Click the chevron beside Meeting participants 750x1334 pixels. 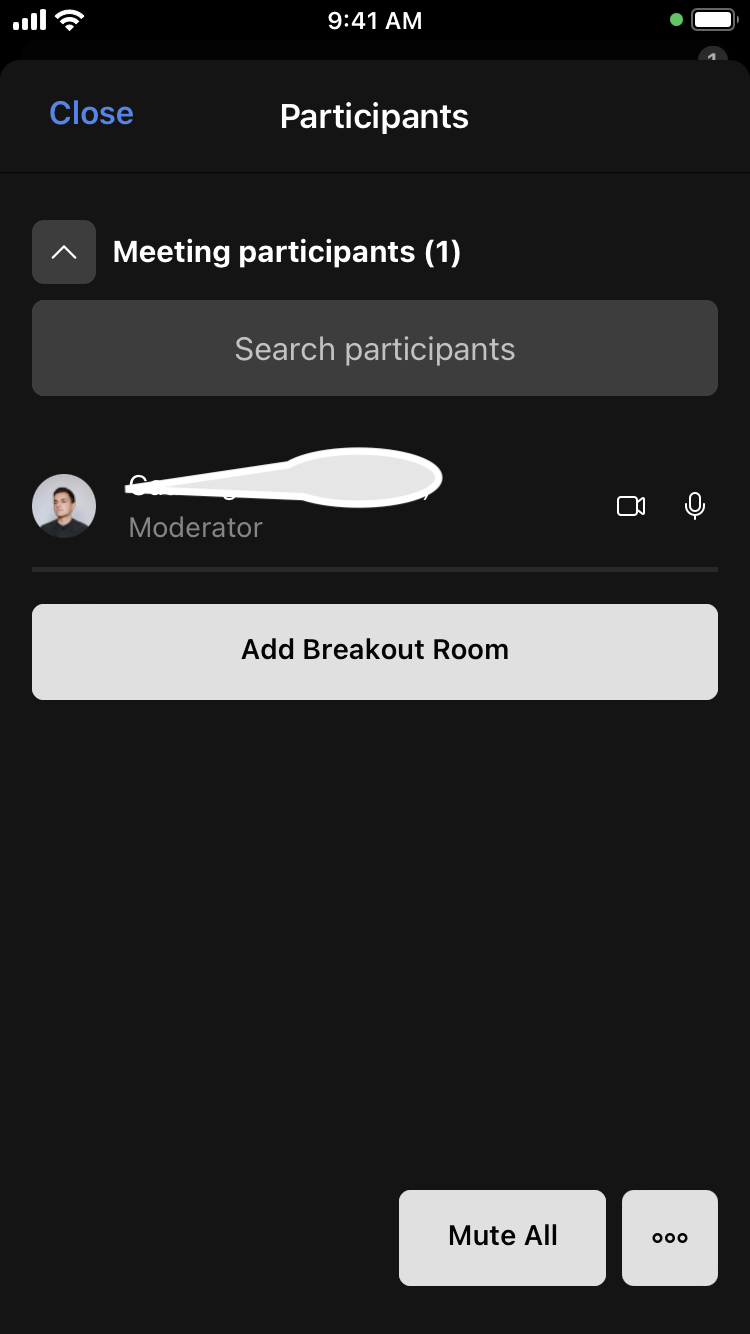pos(64,252)
